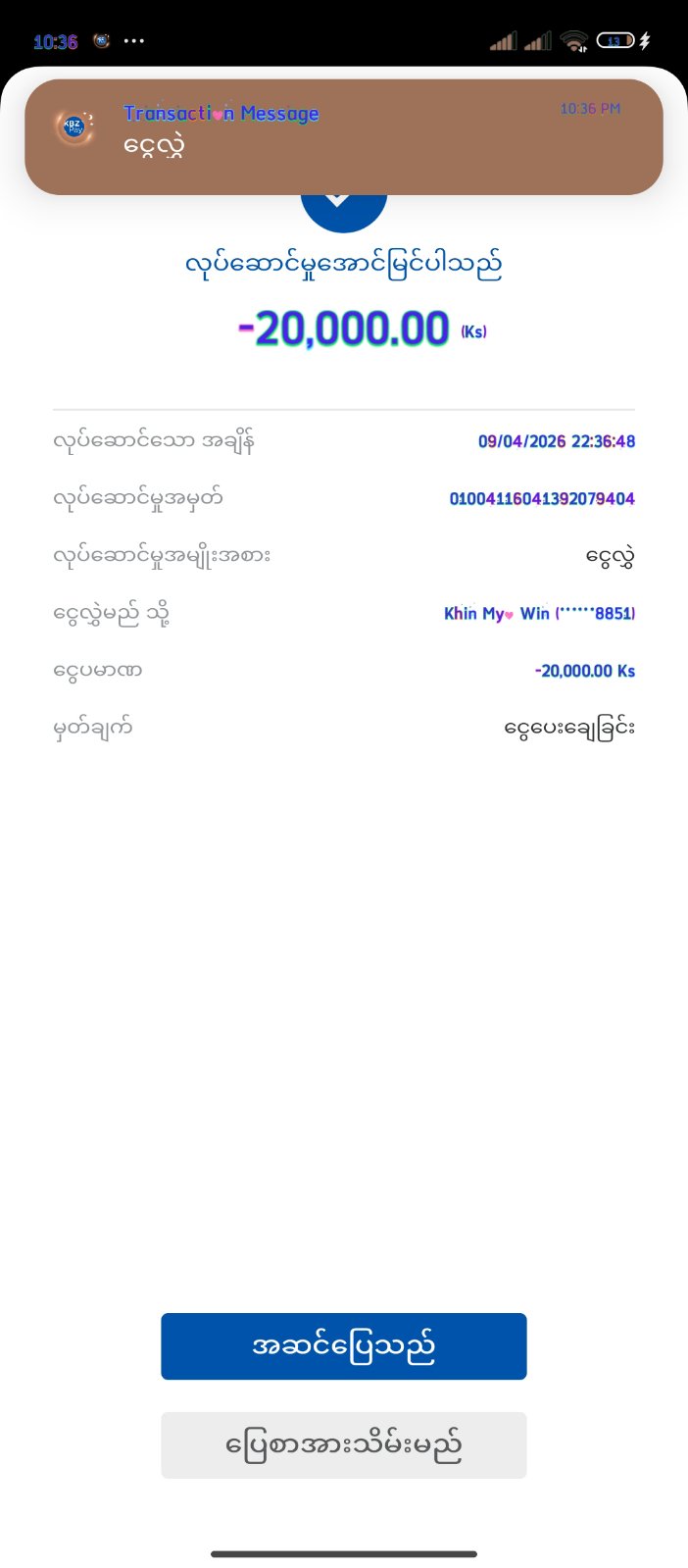Tap ပြေစာအားသိမ်းမည် to save the receipt
This screenshot has height=1568, width=688.
pyautogui.click(x=343, y=1444)
